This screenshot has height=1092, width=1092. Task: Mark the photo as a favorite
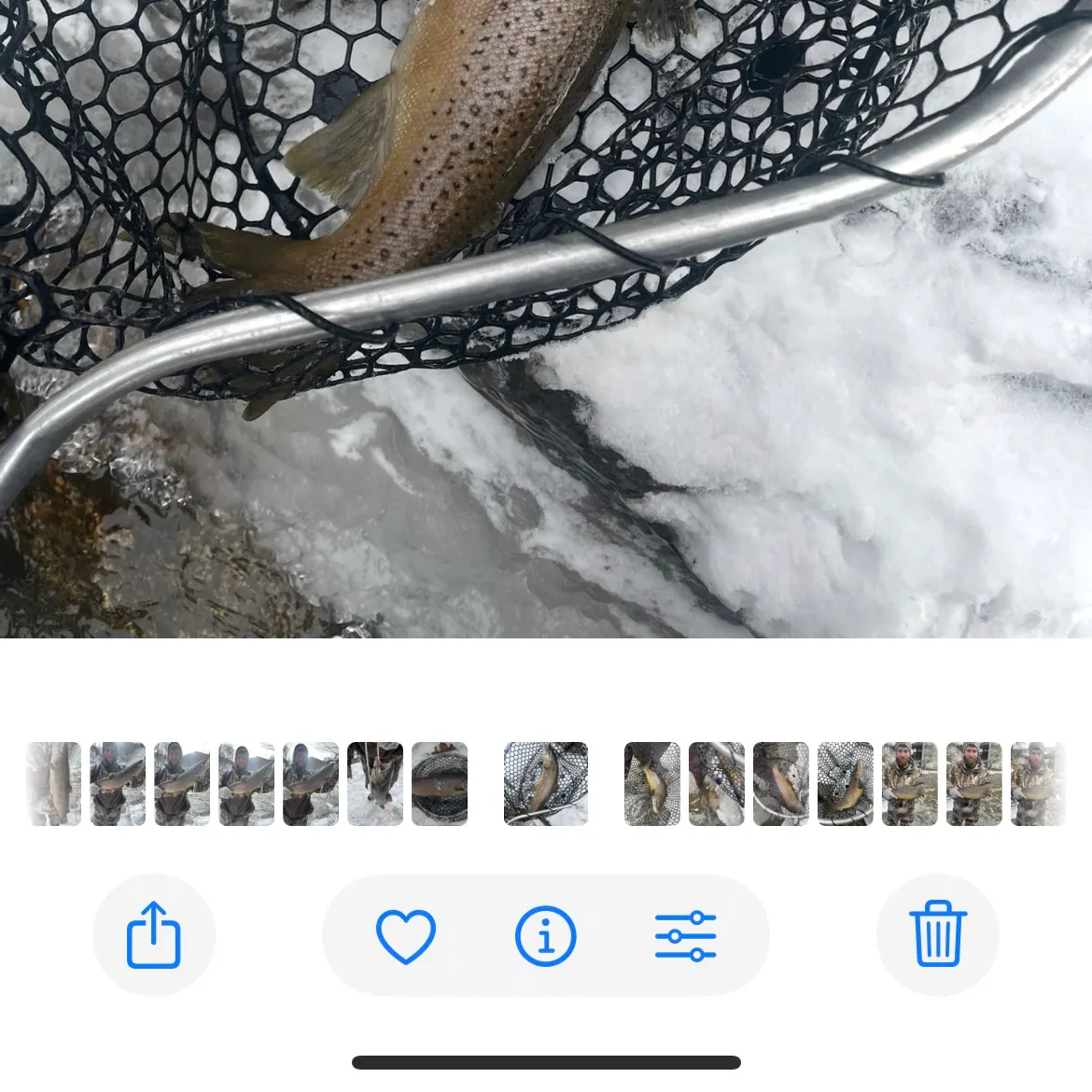tap(406, 935)
